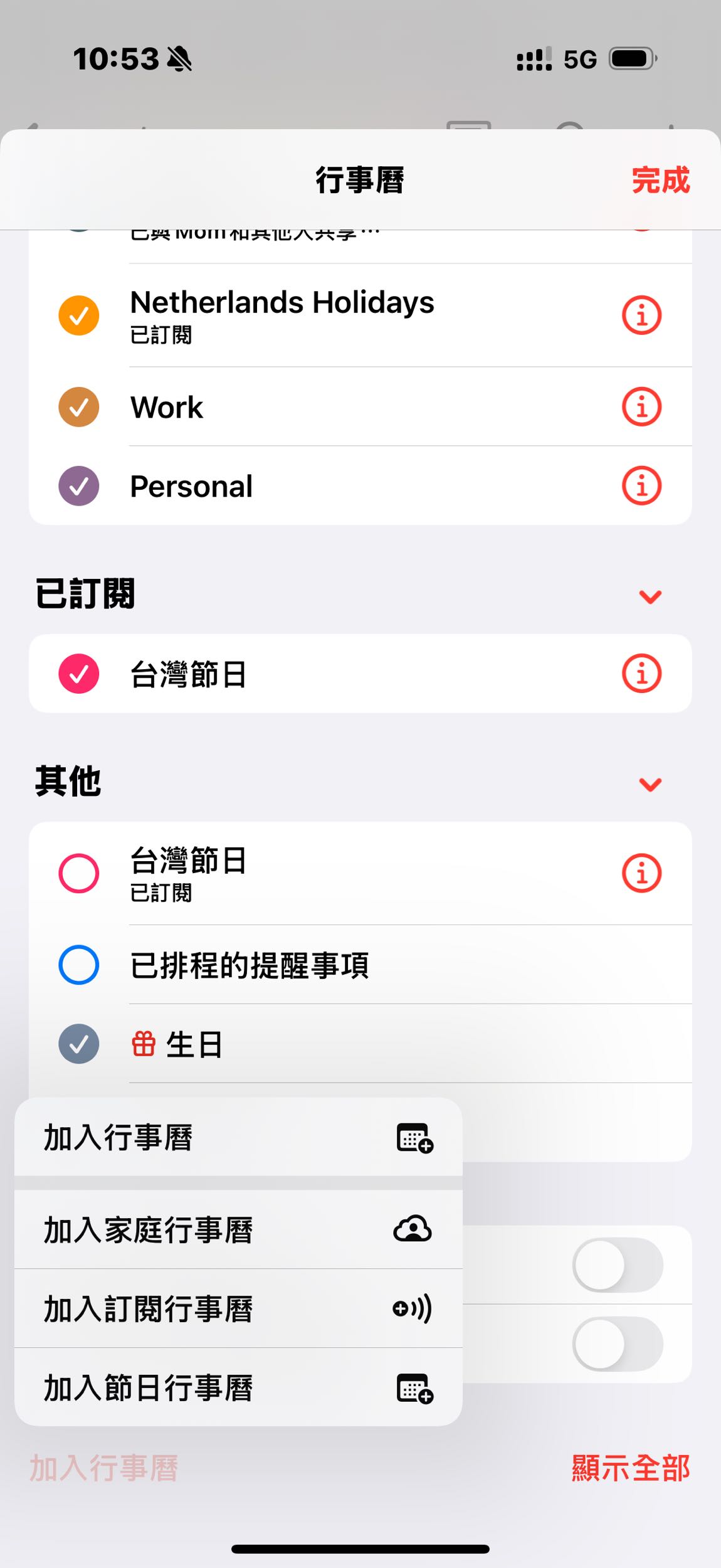721x1568 pixels.
Task: Uncheck the Netherlands Holidays calendar
Action: [x=78, y=315]
